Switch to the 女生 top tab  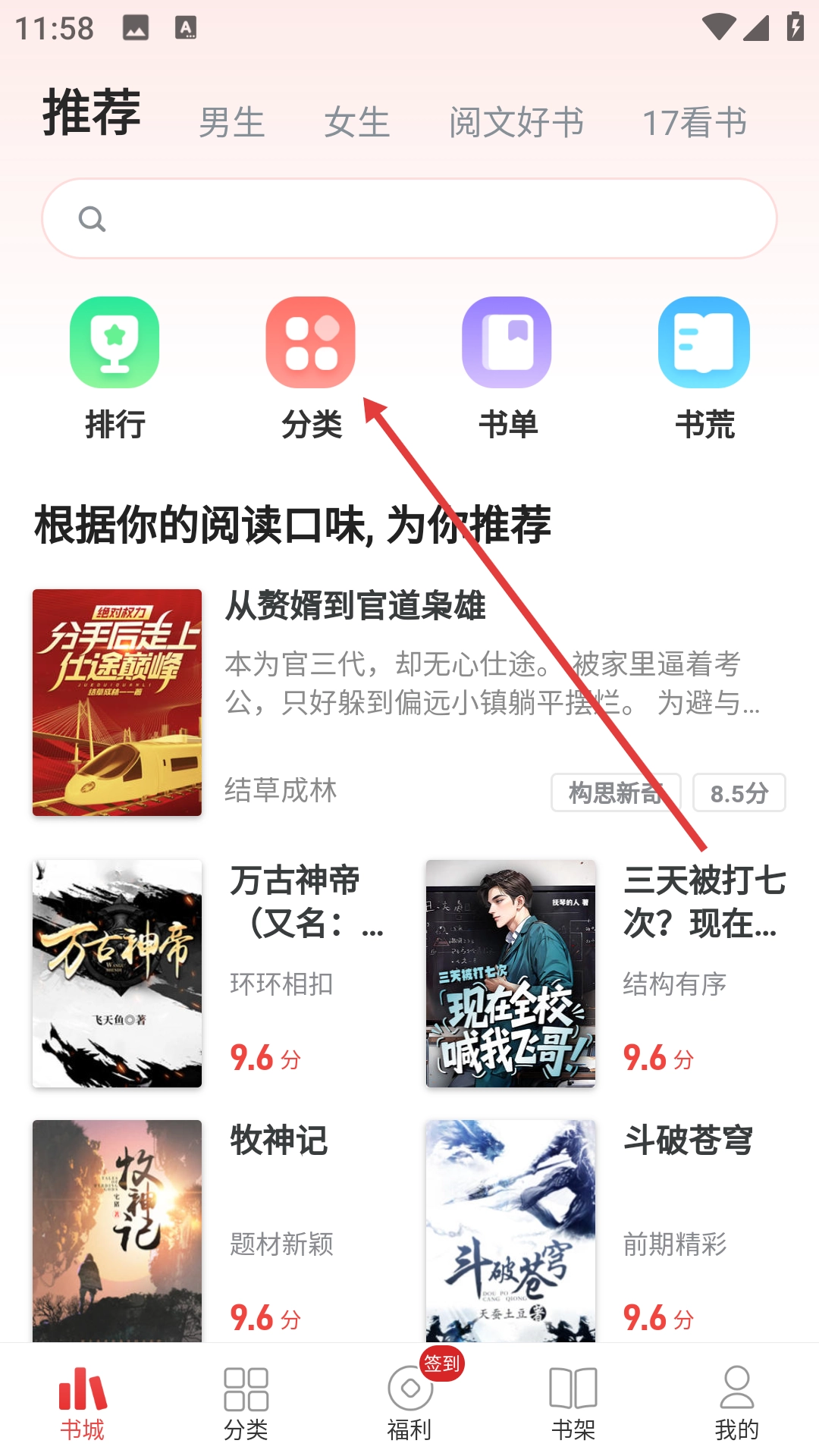pos(356,122)
